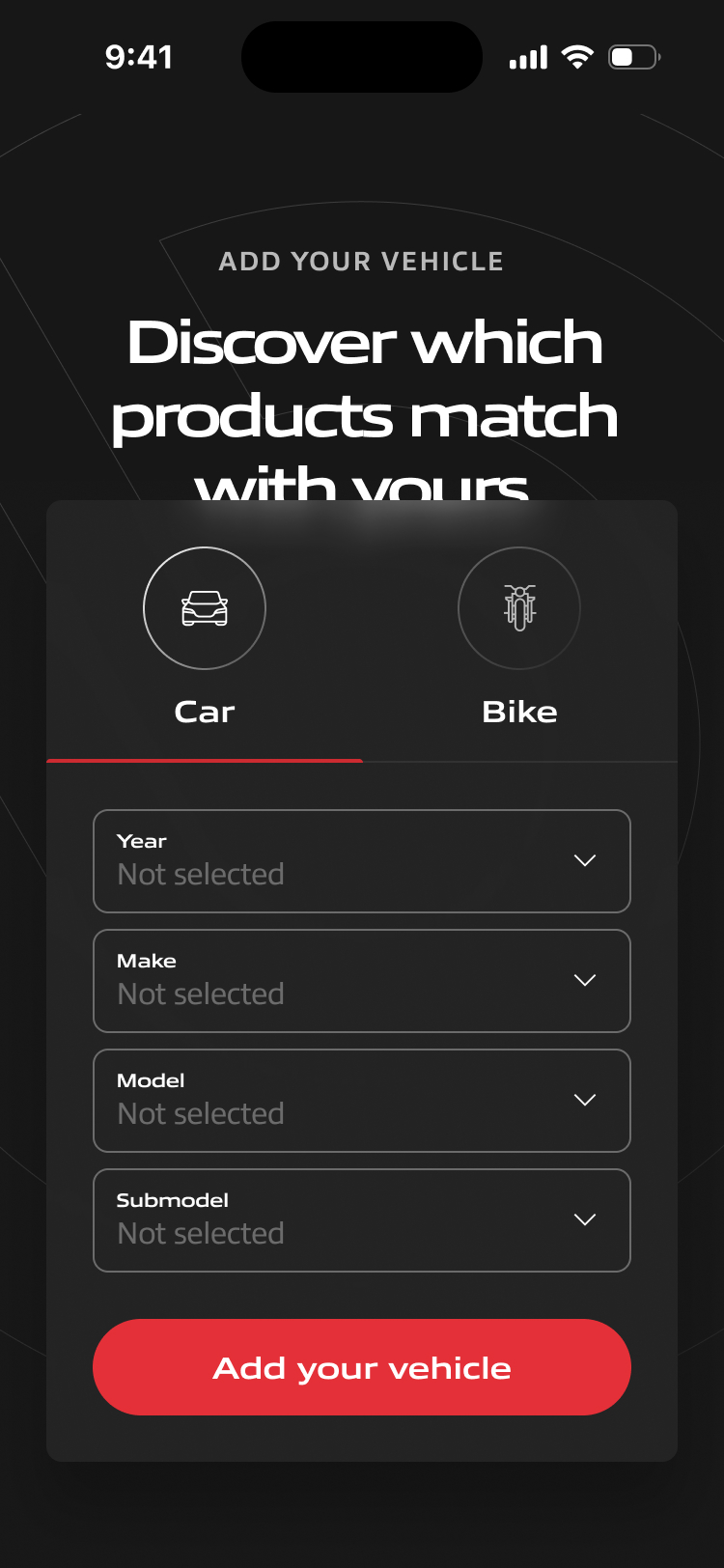724x1568 pixels.
Task: Open the Submodel picker
Action: (x=362, y=1220)
